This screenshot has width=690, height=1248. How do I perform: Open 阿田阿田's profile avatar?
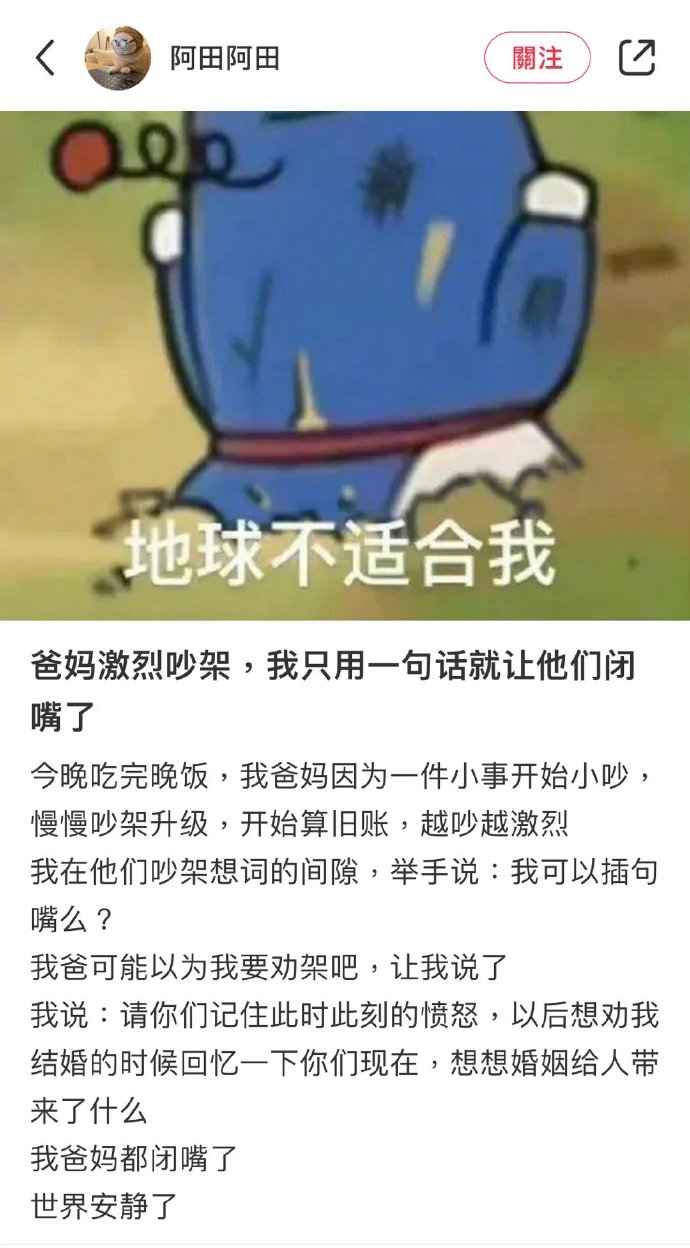118,58
